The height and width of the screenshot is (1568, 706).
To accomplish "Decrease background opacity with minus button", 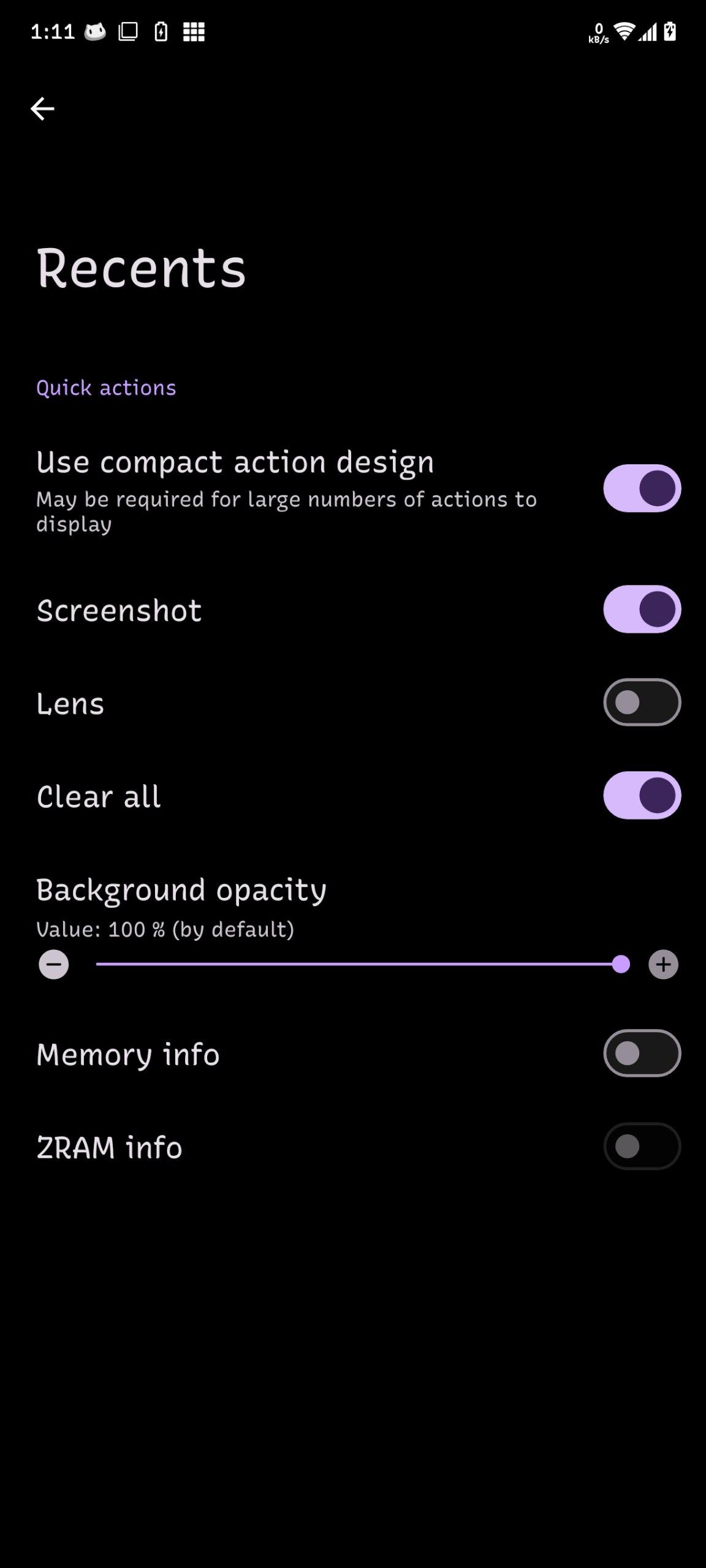I will coord(54,965).
